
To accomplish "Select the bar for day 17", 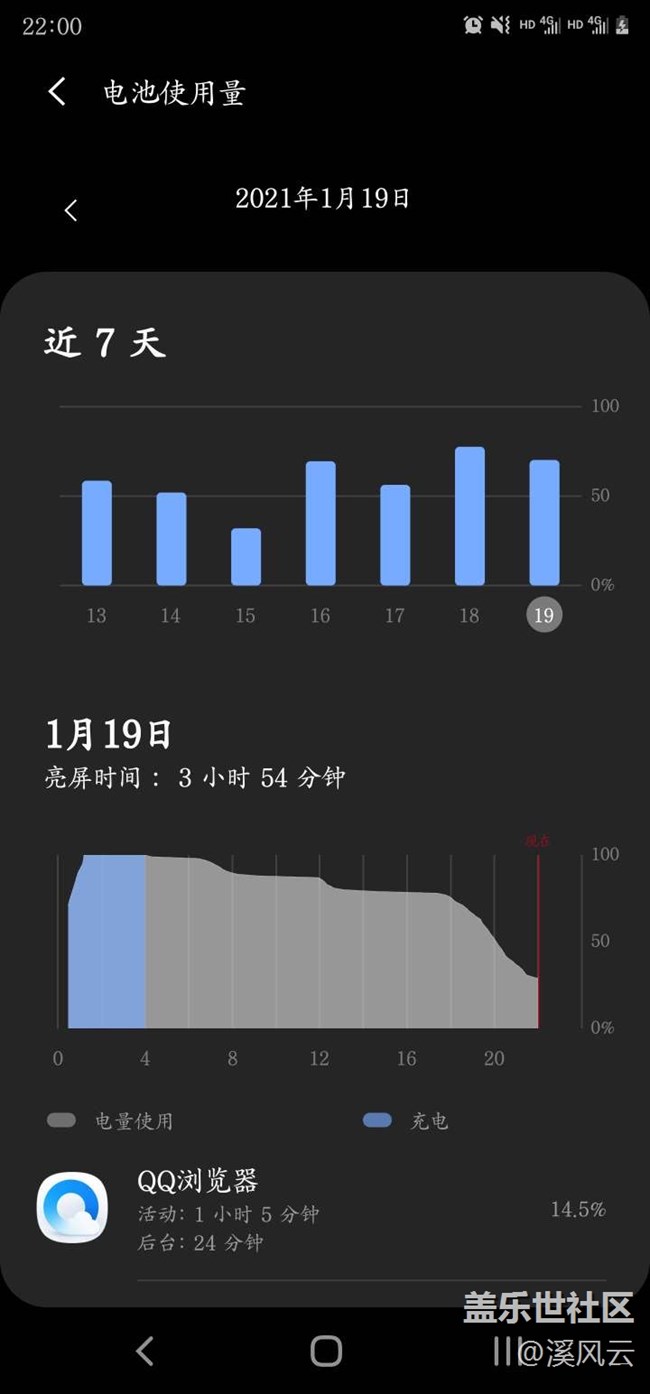I will (395, 535).
